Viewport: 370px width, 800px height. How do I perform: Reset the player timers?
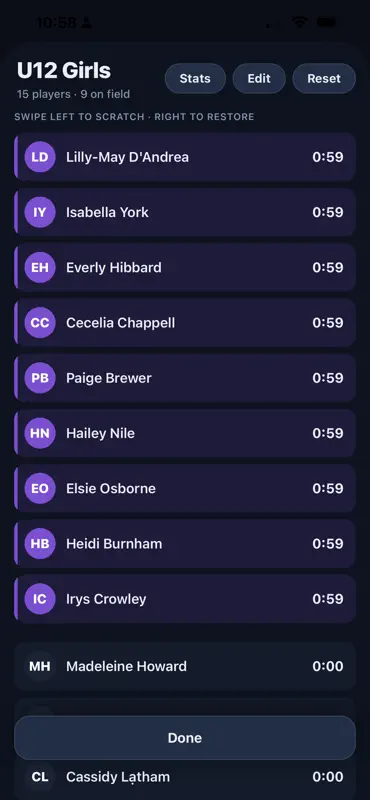click(x=324, y=79)
